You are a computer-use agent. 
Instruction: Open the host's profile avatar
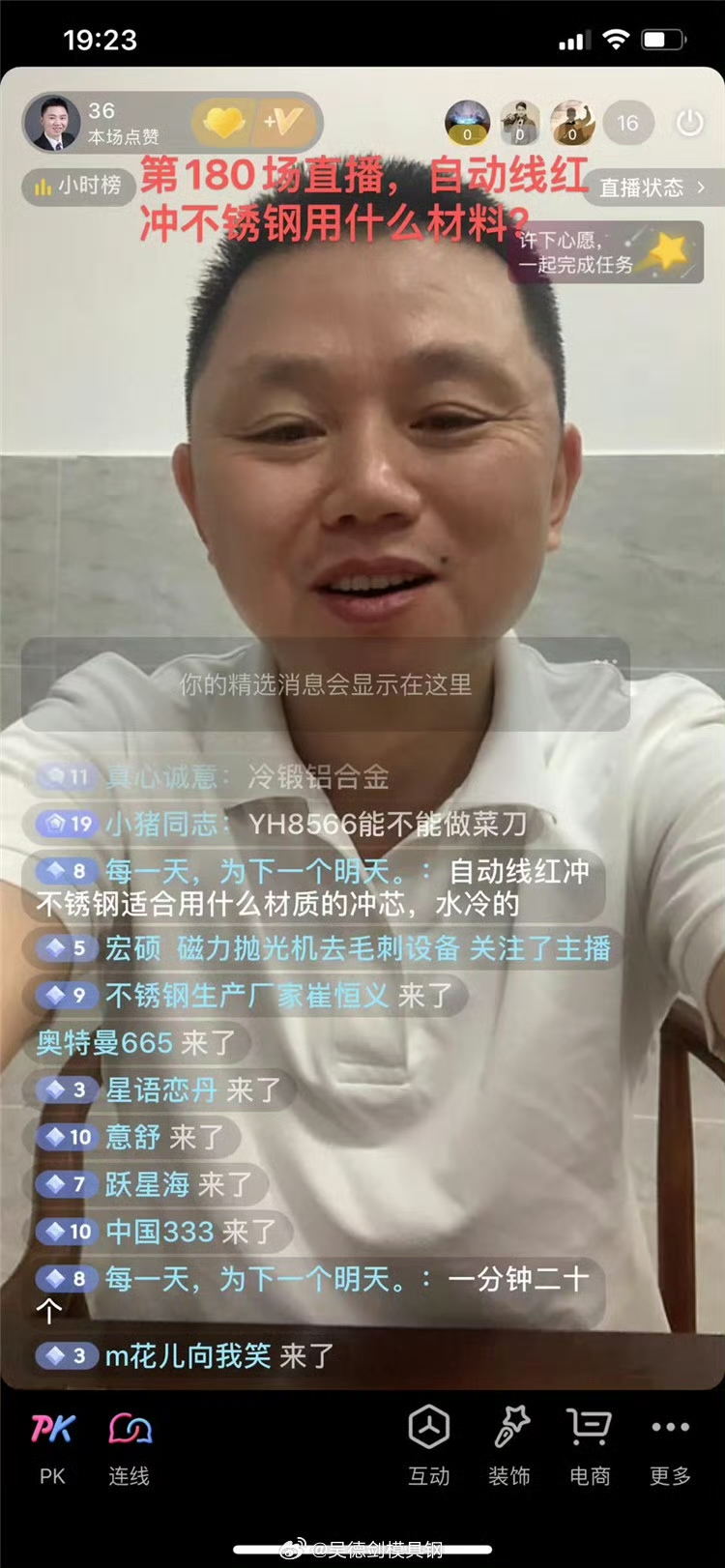point(53,124)
